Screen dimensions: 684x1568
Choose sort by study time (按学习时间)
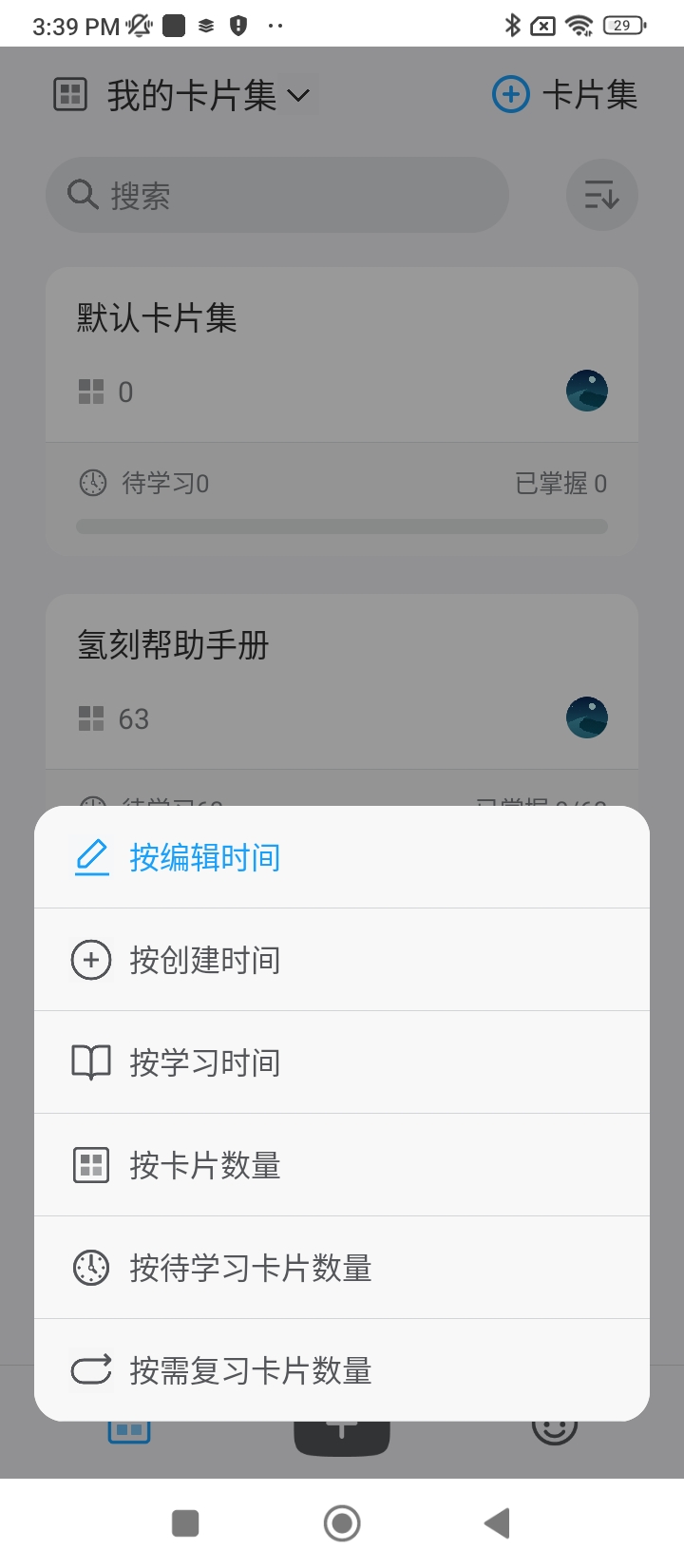coord(204,1062)
